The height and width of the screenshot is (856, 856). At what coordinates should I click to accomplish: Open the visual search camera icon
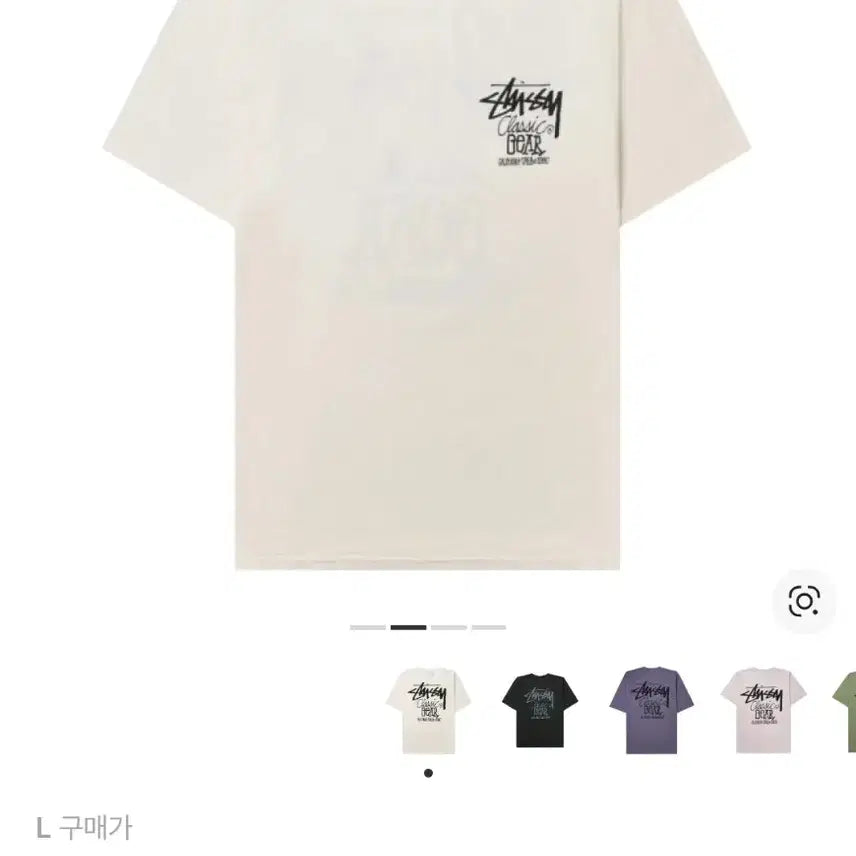point(804,602)
